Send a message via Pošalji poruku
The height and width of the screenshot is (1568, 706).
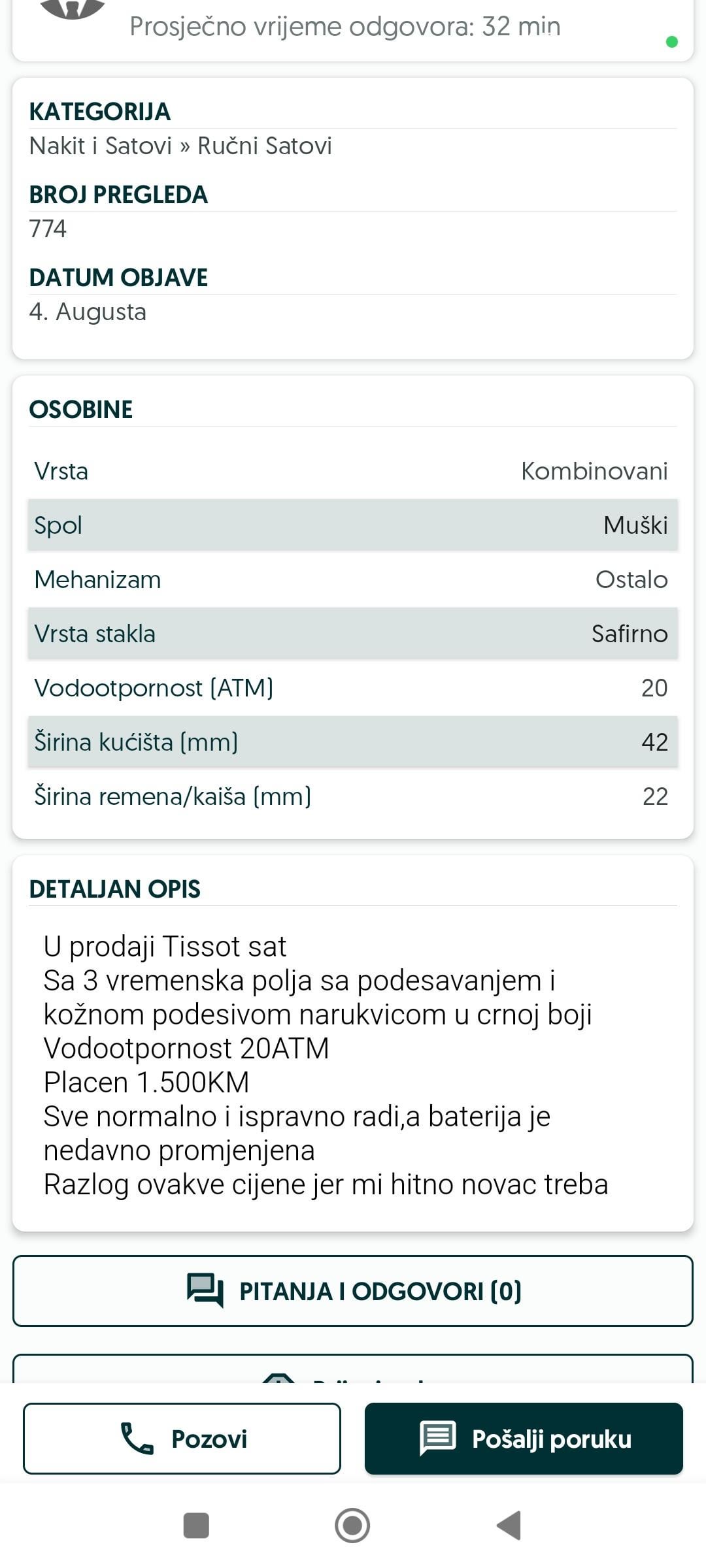pyautogui.click(x=524, y=1439)
